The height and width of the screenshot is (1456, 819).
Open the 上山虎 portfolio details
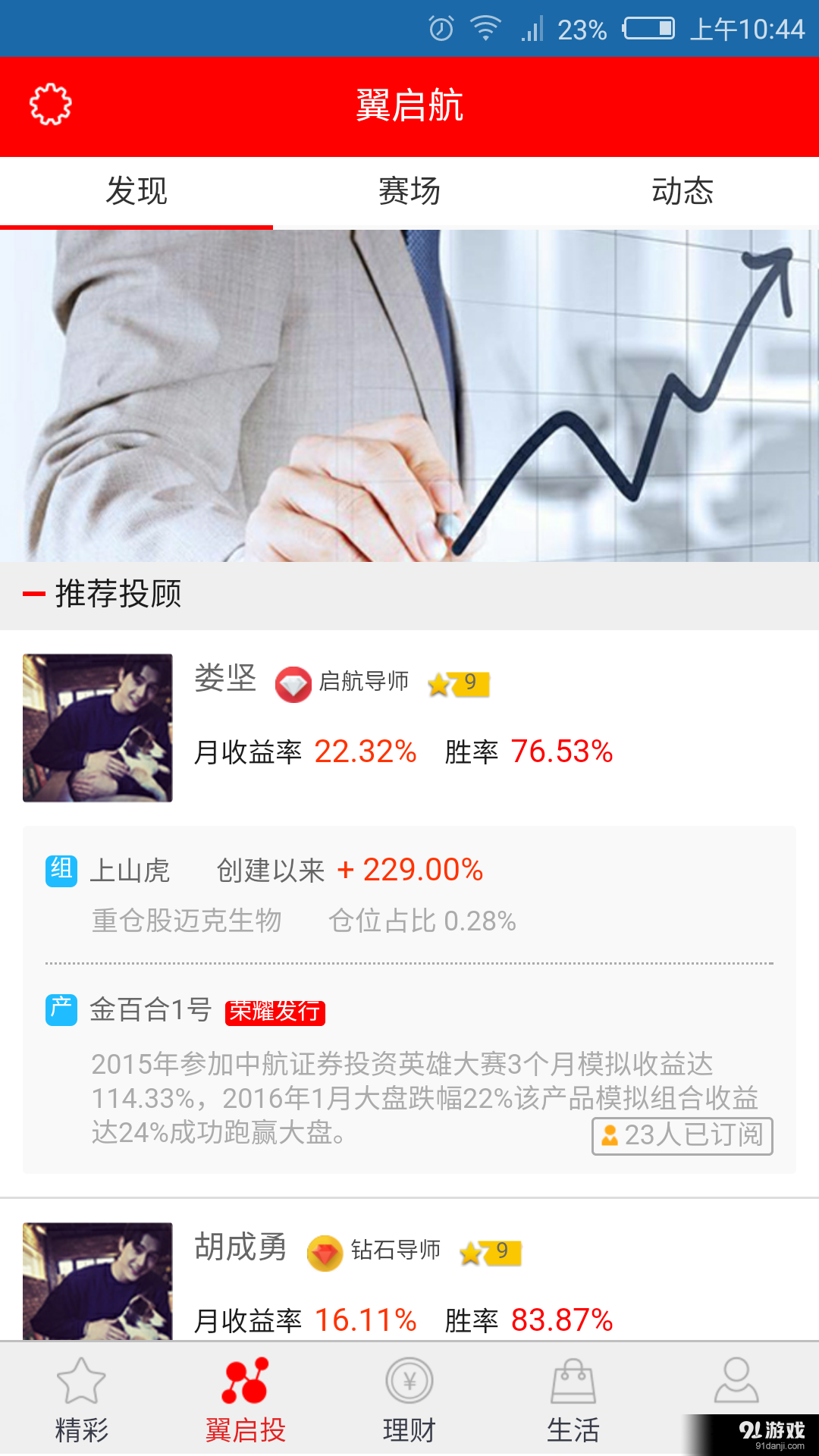click(x=129, y=871)
